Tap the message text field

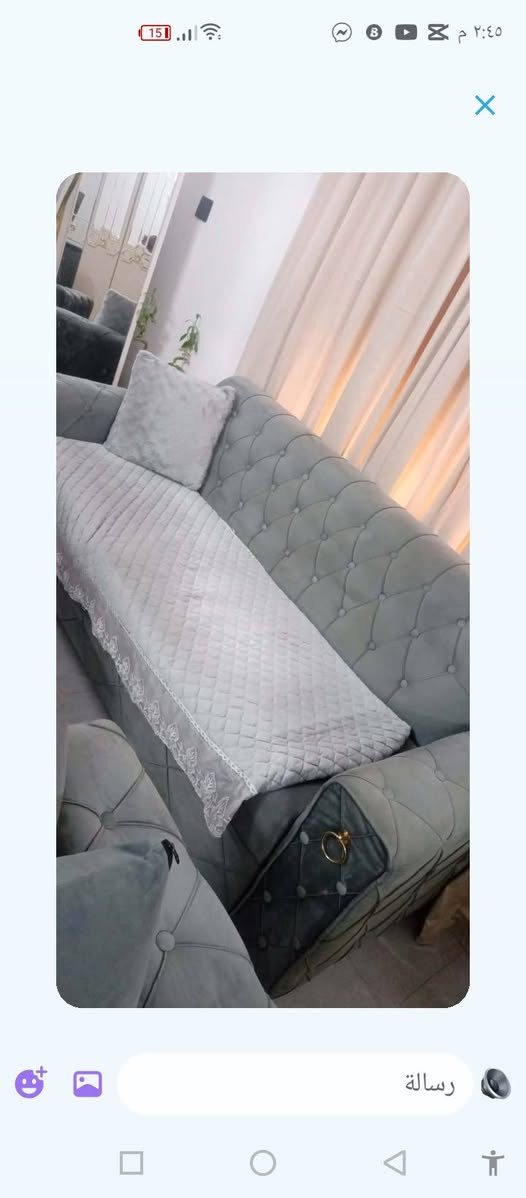coord(295,1084)
